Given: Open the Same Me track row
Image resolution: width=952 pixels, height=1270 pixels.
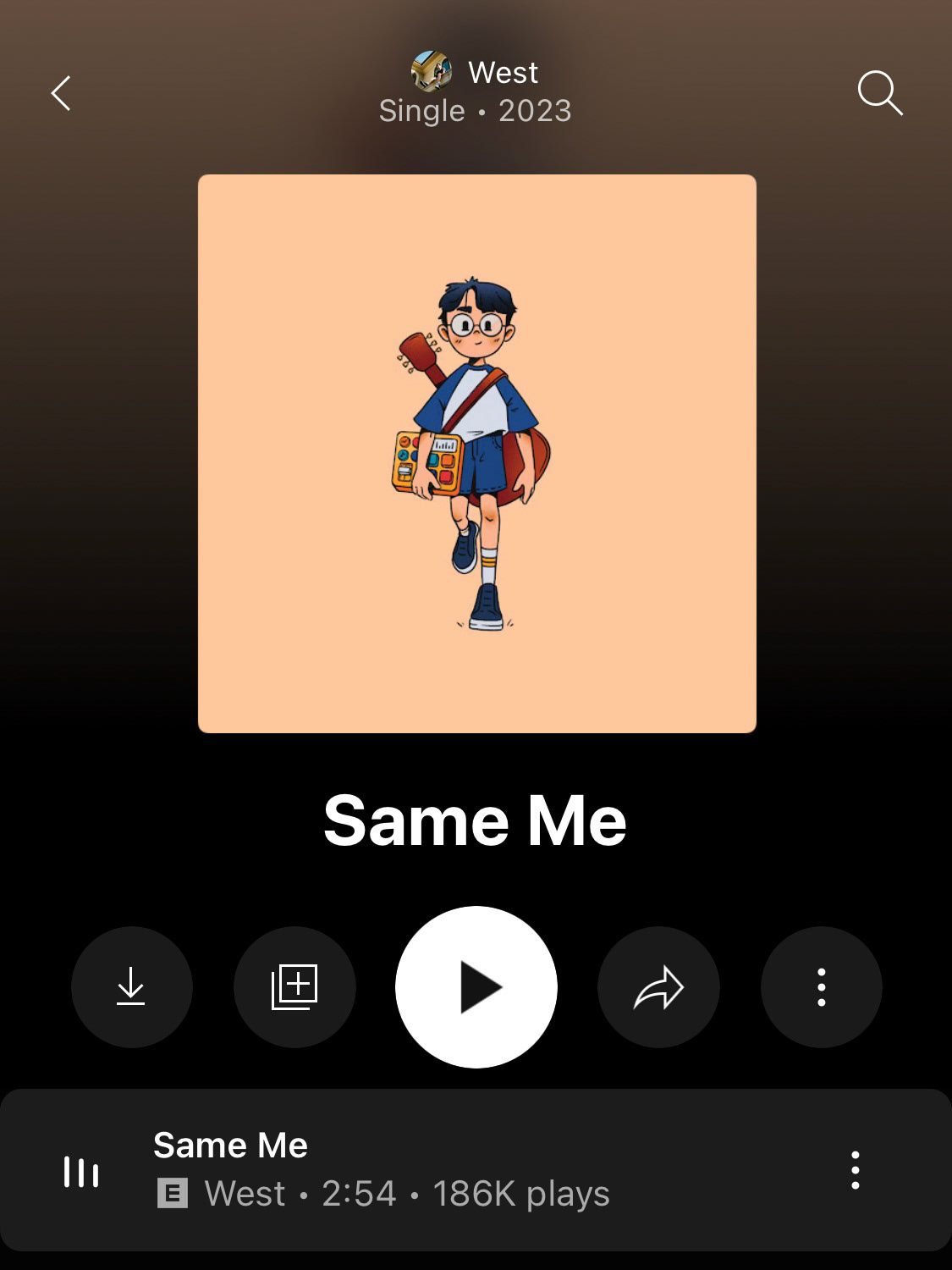Looking at the screenshot, I should tap(381, 1169).
